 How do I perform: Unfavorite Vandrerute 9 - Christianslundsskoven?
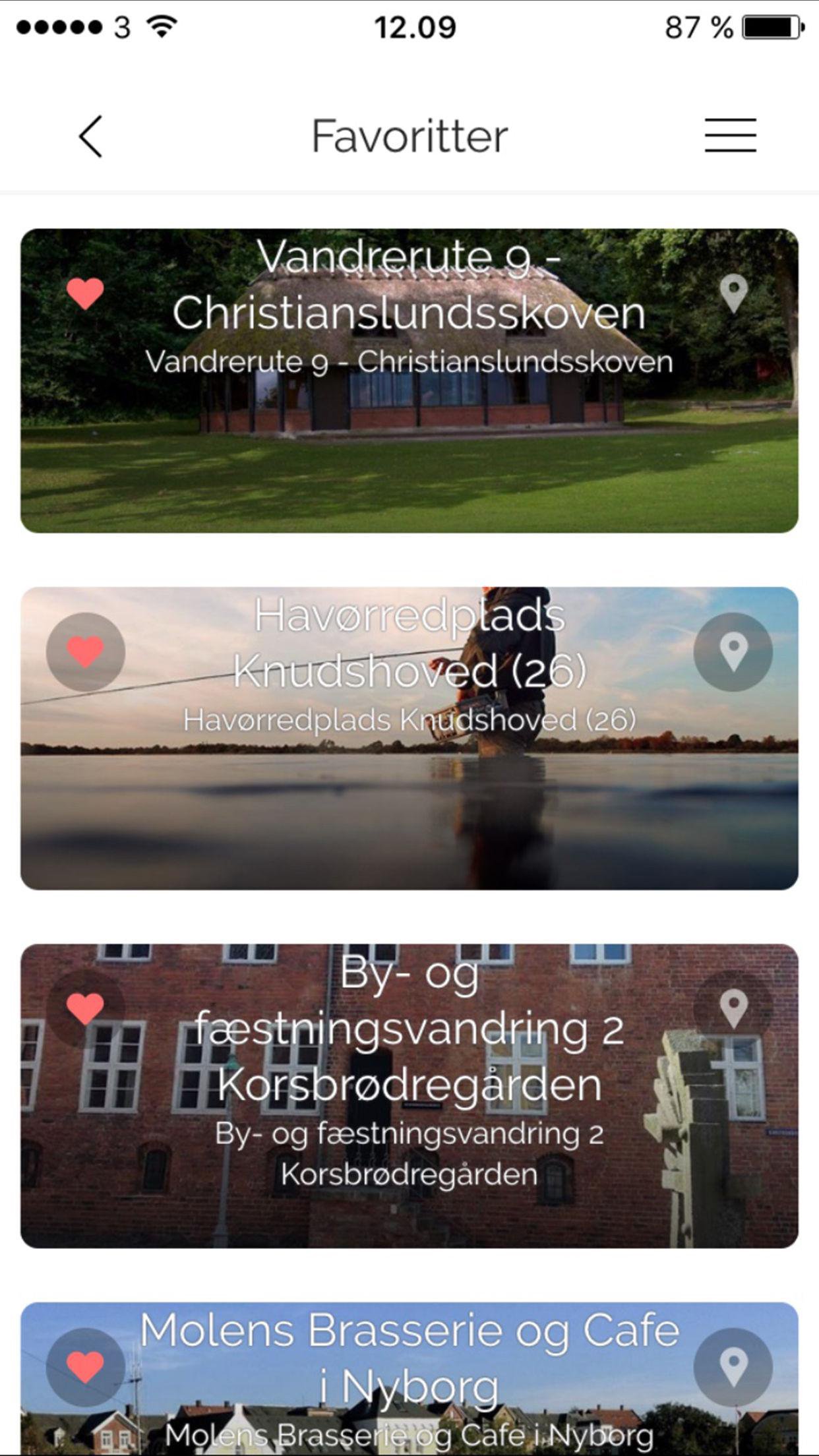tap(85, 293)
